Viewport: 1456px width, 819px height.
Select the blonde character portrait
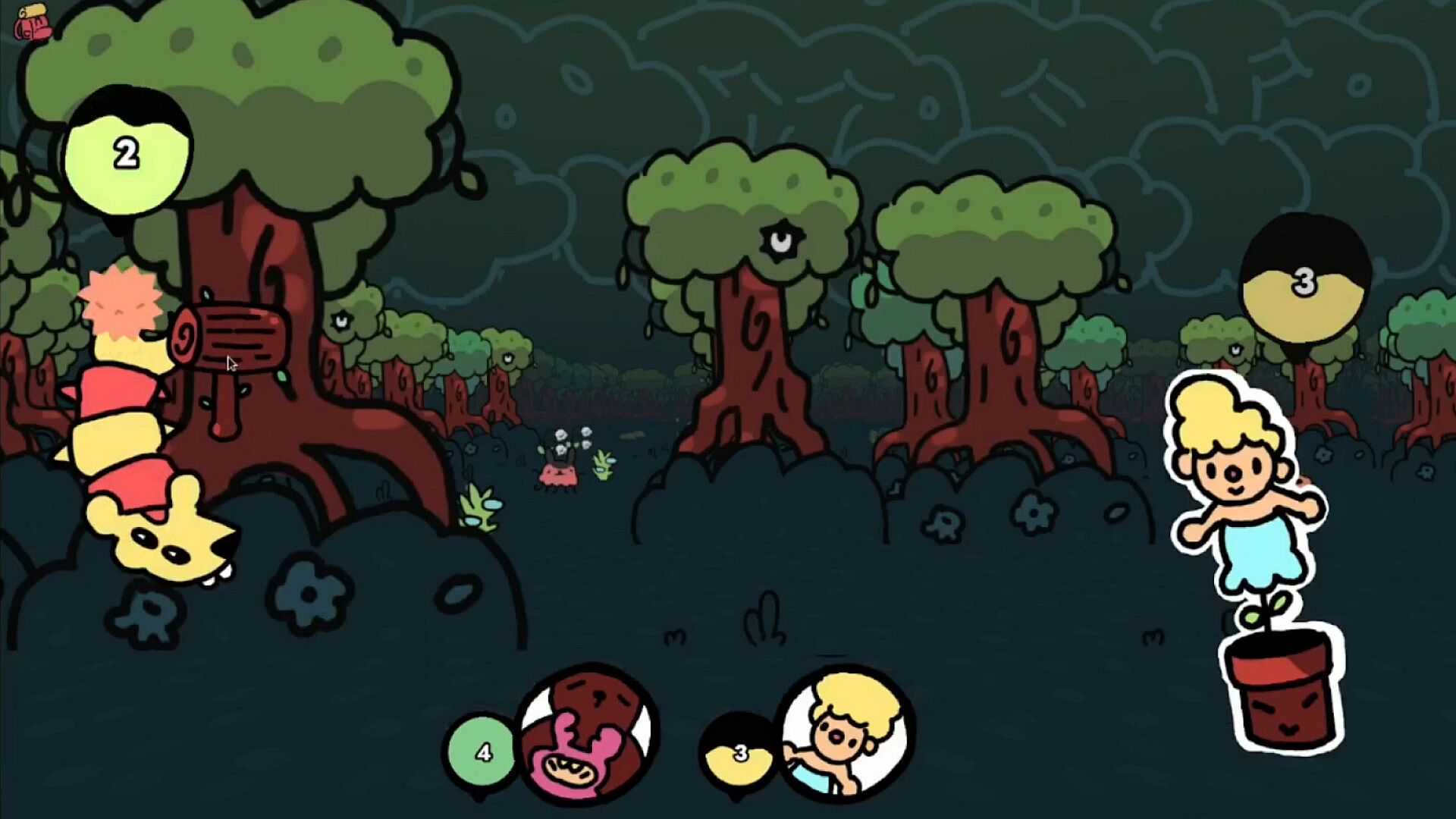pos(847,737)
